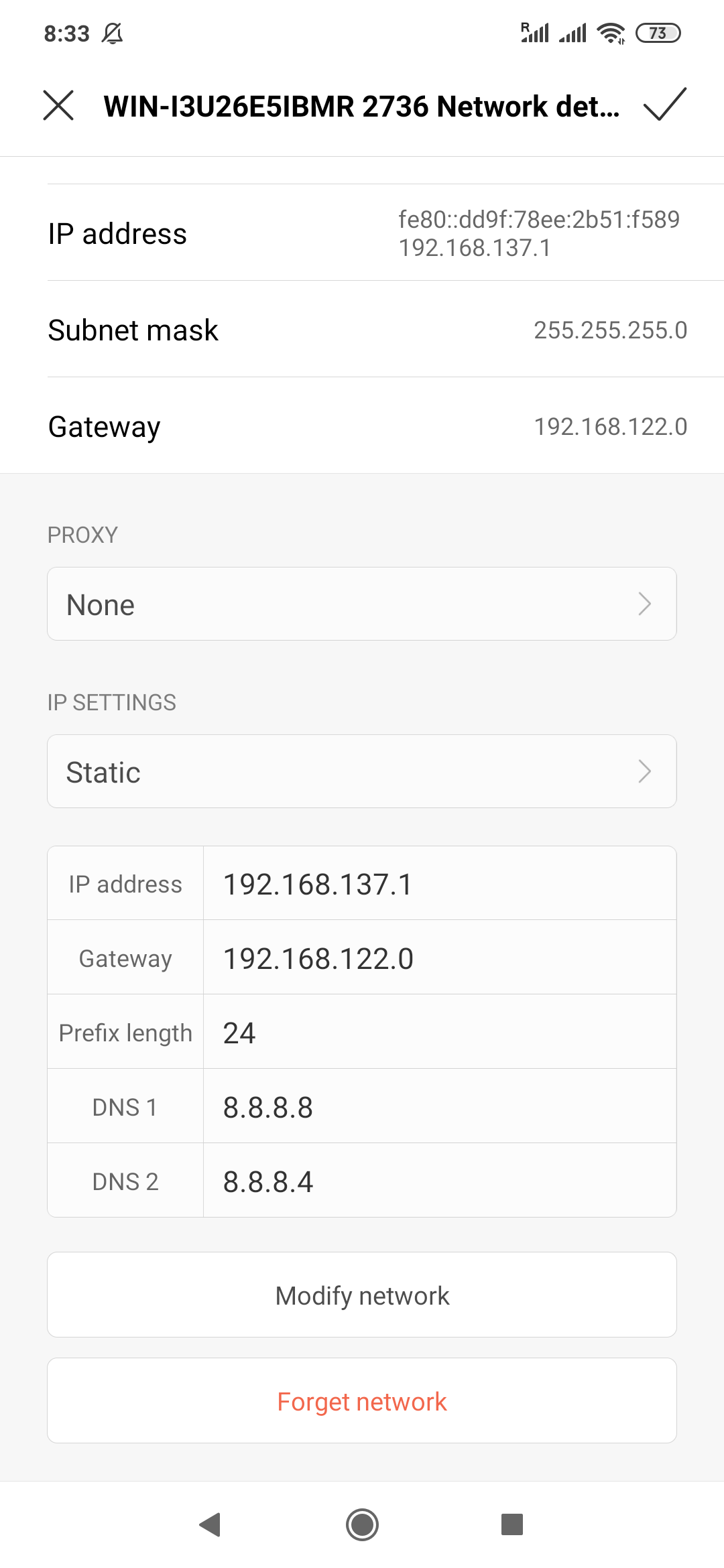
Task: Edit the Prefix length field
Action: click(440, 1033)
